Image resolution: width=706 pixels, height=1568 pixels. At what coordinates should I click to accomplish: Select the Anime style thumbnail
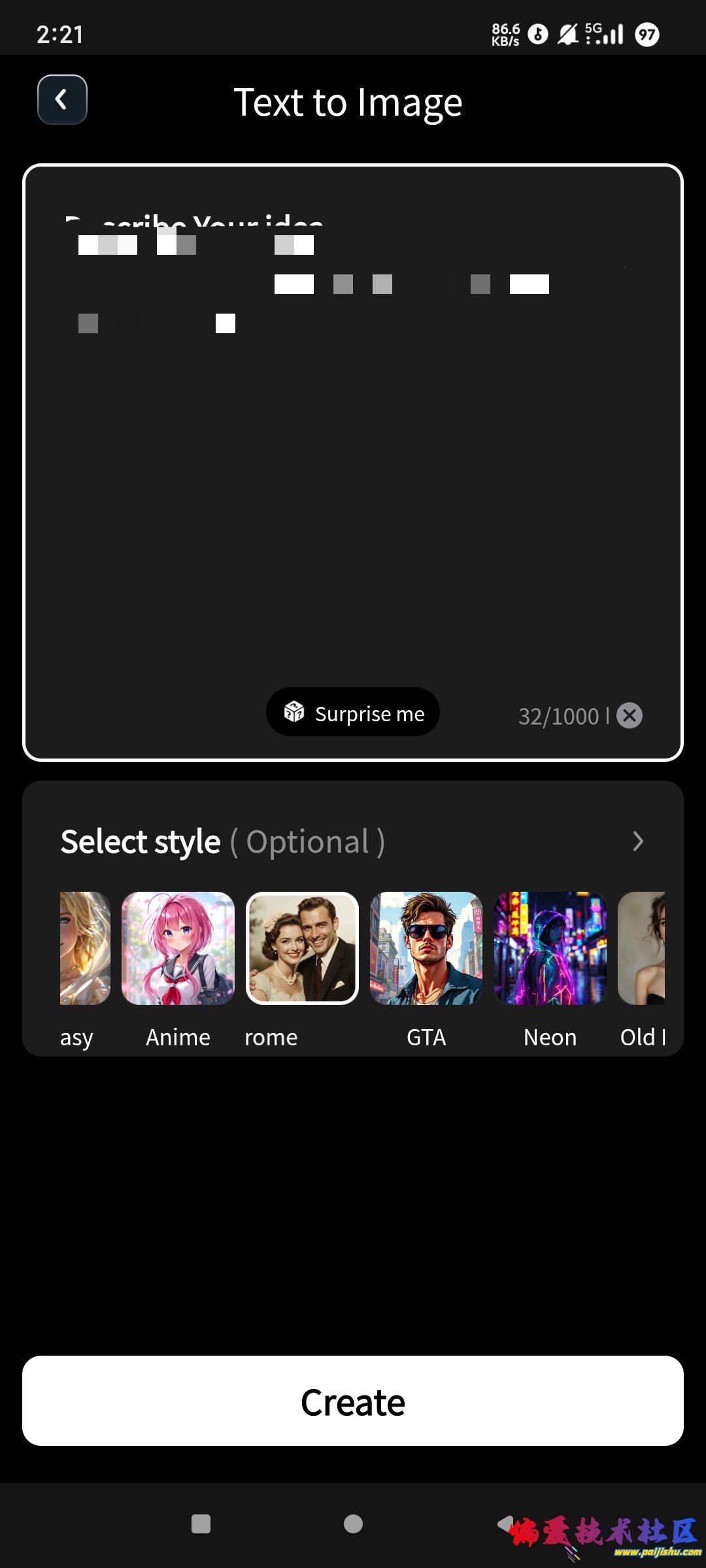(177, 949)
